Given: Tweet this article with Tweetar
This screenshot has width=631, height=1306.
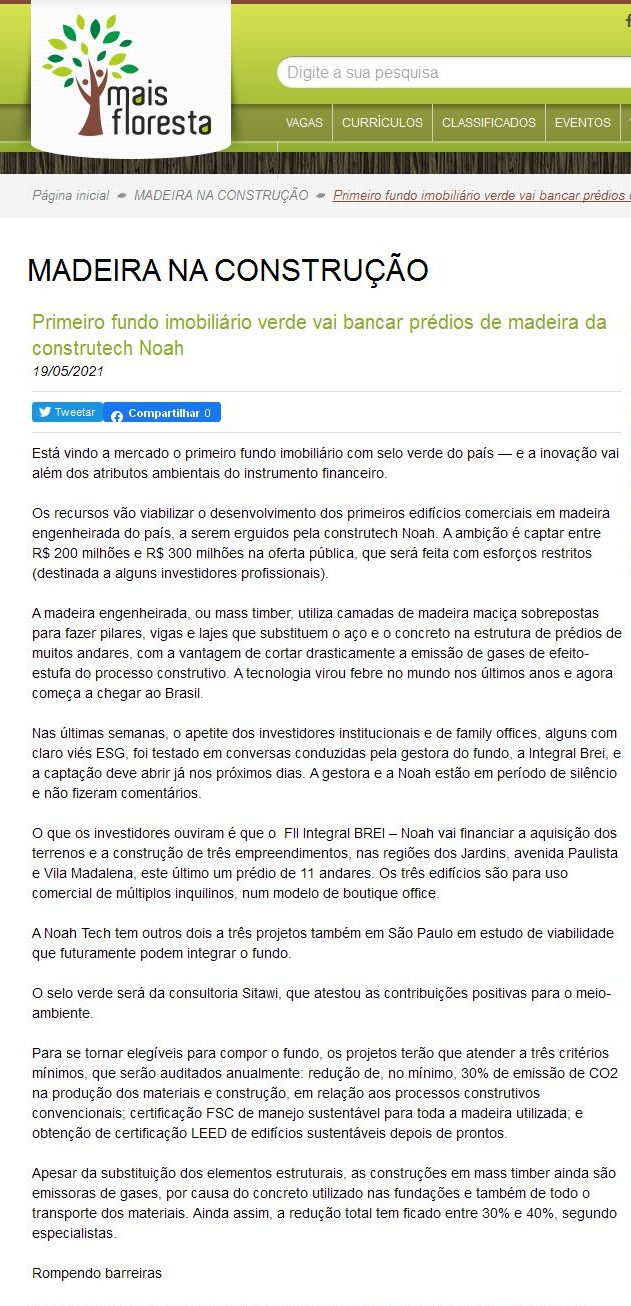Looking at the screenshot, I should click(67, 412).
